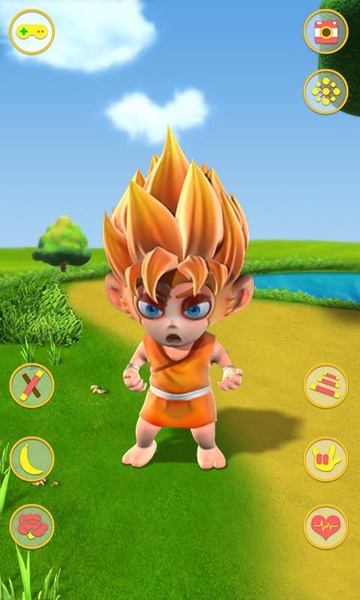This screenshot has height=600, width=360.
Task: Tap the heart pulse icon
Action: coord(326,527)
